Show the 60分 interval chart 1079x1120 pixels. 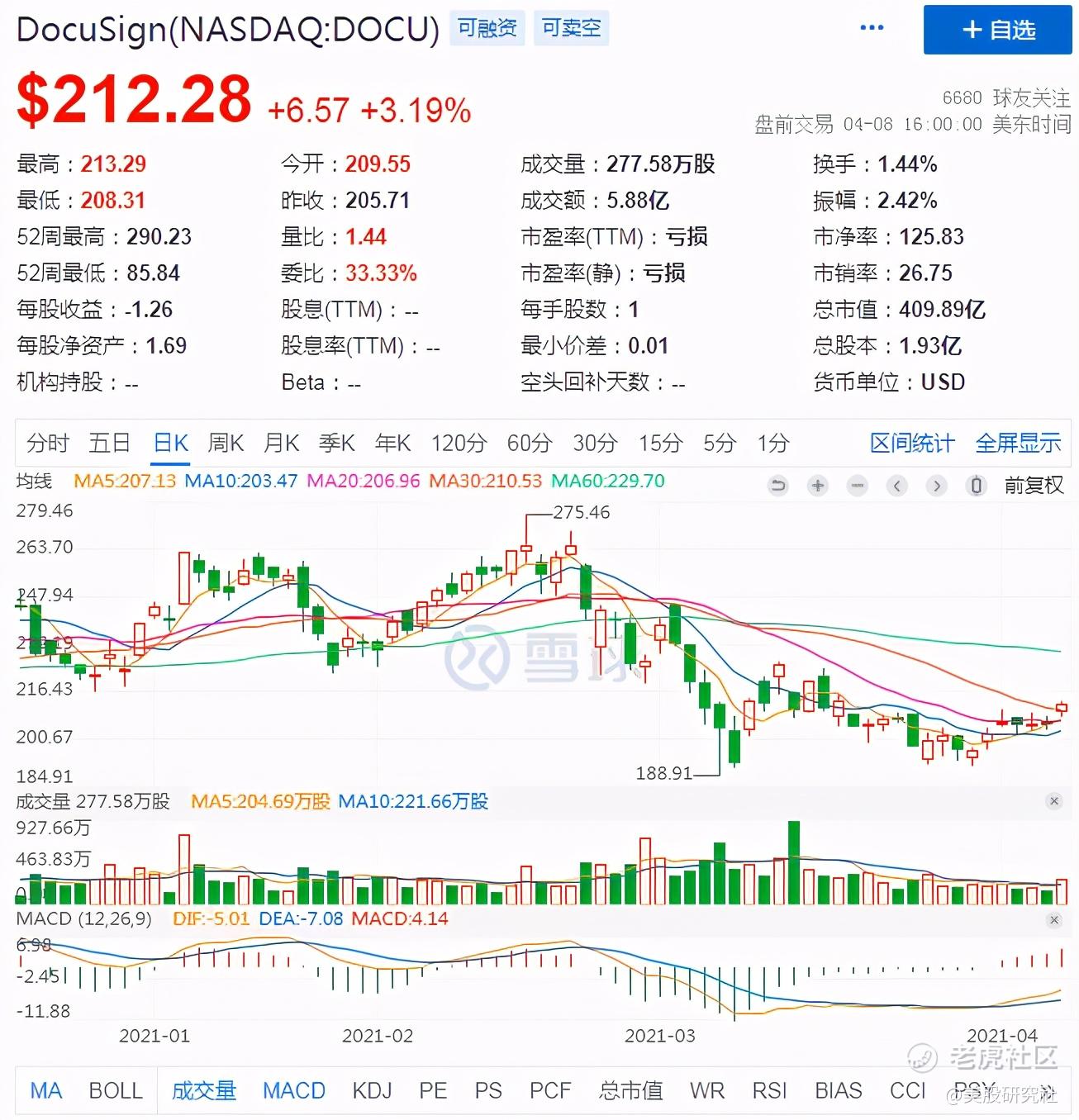[530, 444]
